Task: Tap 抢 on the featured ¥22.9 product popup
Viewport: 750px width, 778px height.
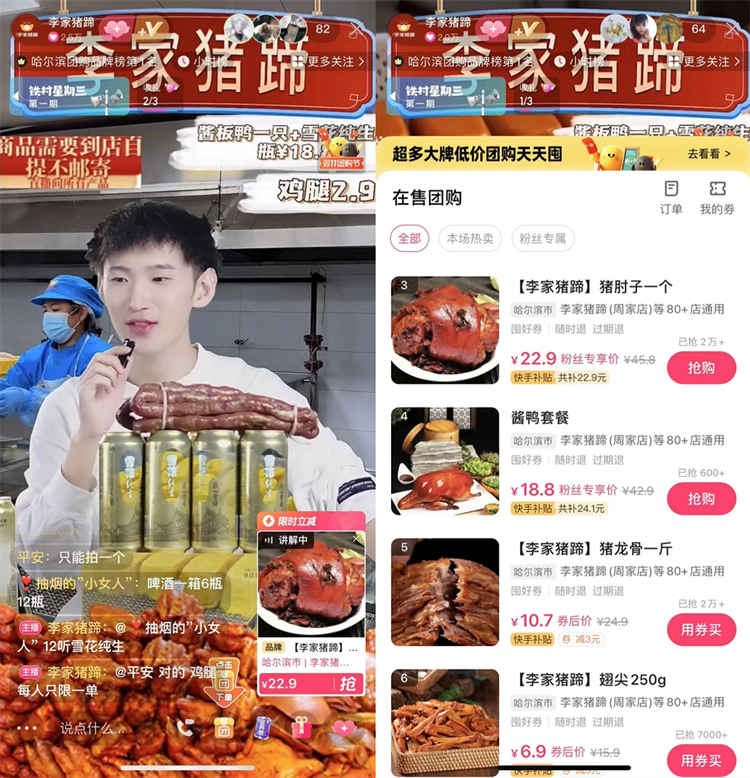Action: tap(347, 684)
